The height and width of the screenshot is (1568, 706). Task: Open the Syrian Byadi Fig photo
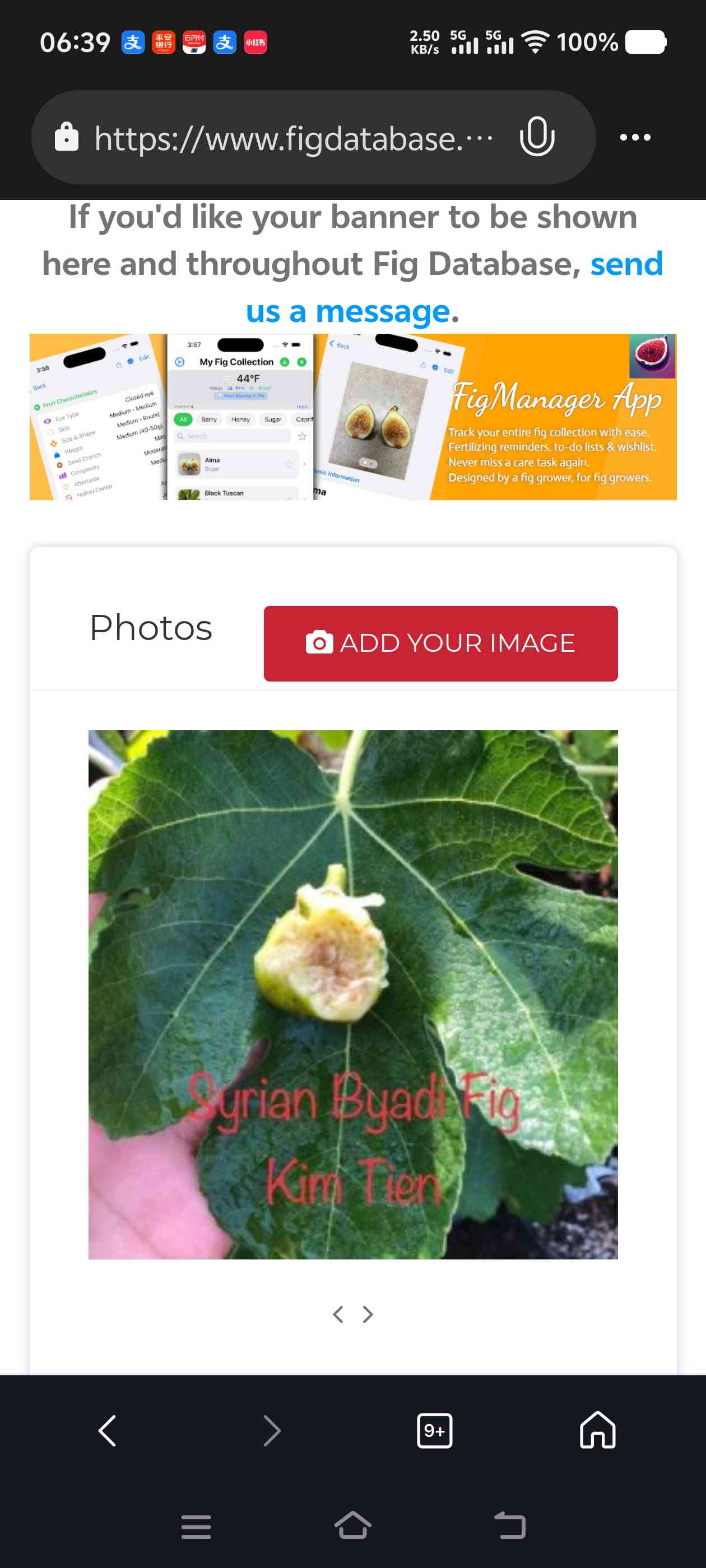[352, 994]
